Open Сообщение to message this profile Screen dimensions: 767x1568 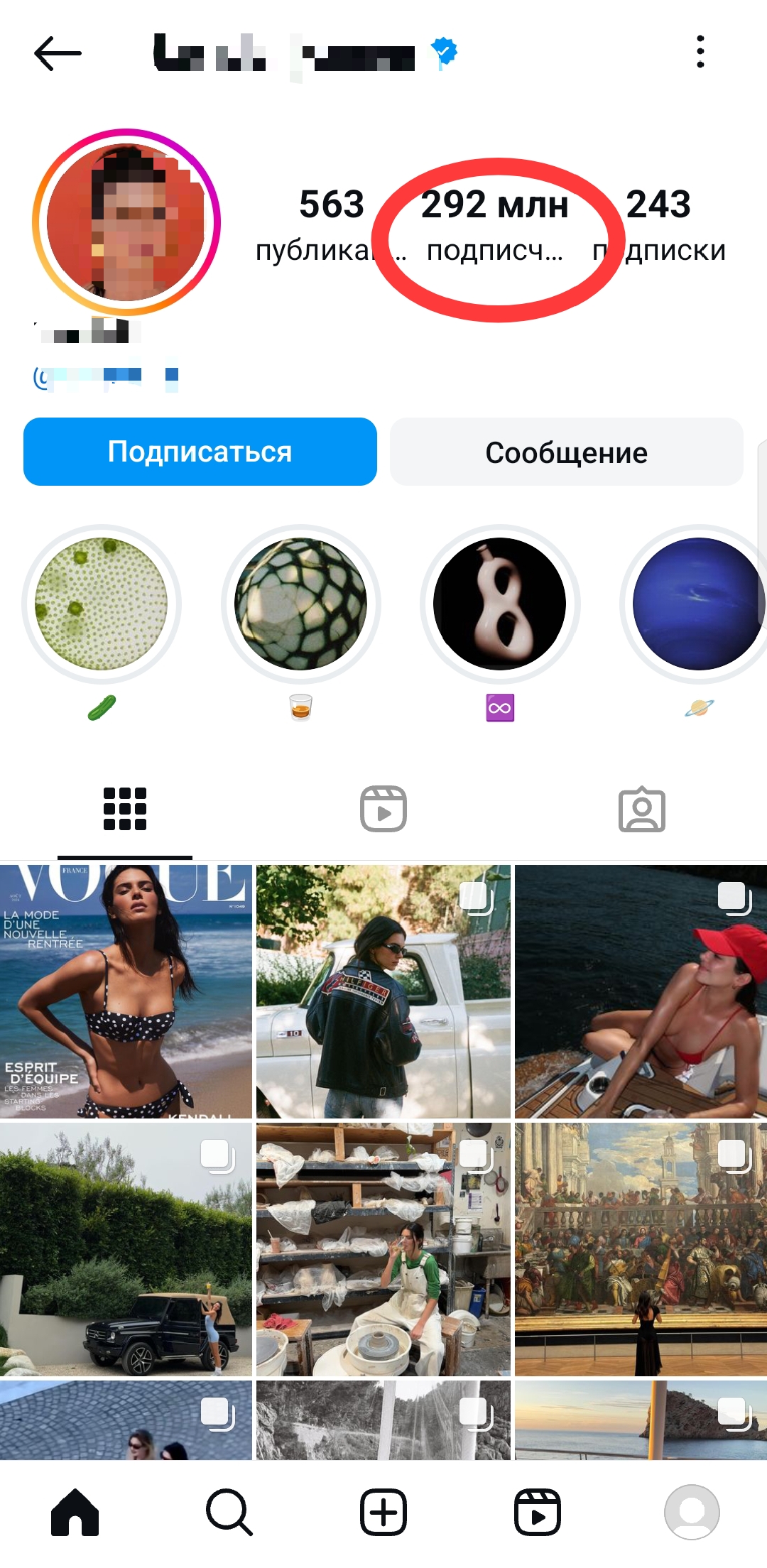(566, 452)
